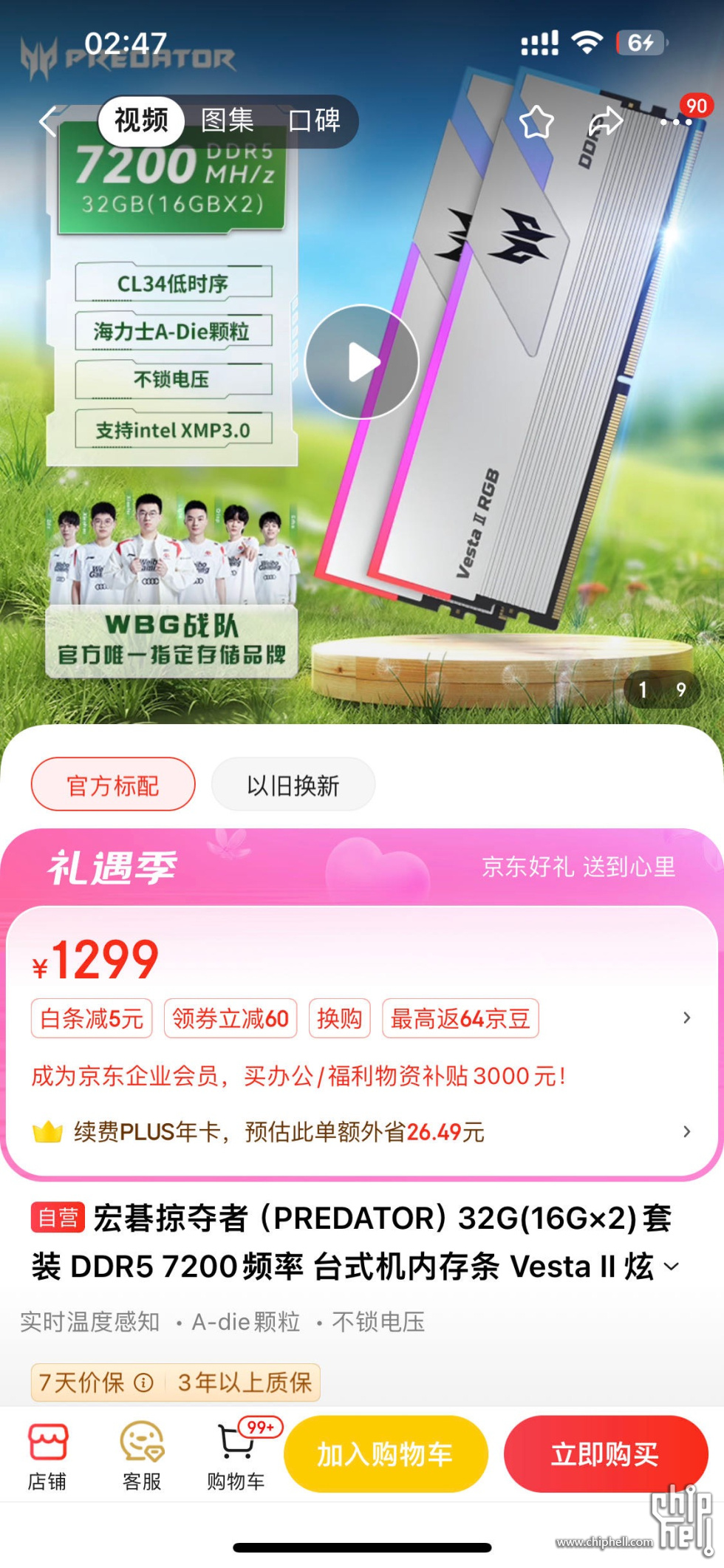Screen dimensions: 724x1568
Task: Open the 续费PLUS年卡 savings row
Action: 362,1132
